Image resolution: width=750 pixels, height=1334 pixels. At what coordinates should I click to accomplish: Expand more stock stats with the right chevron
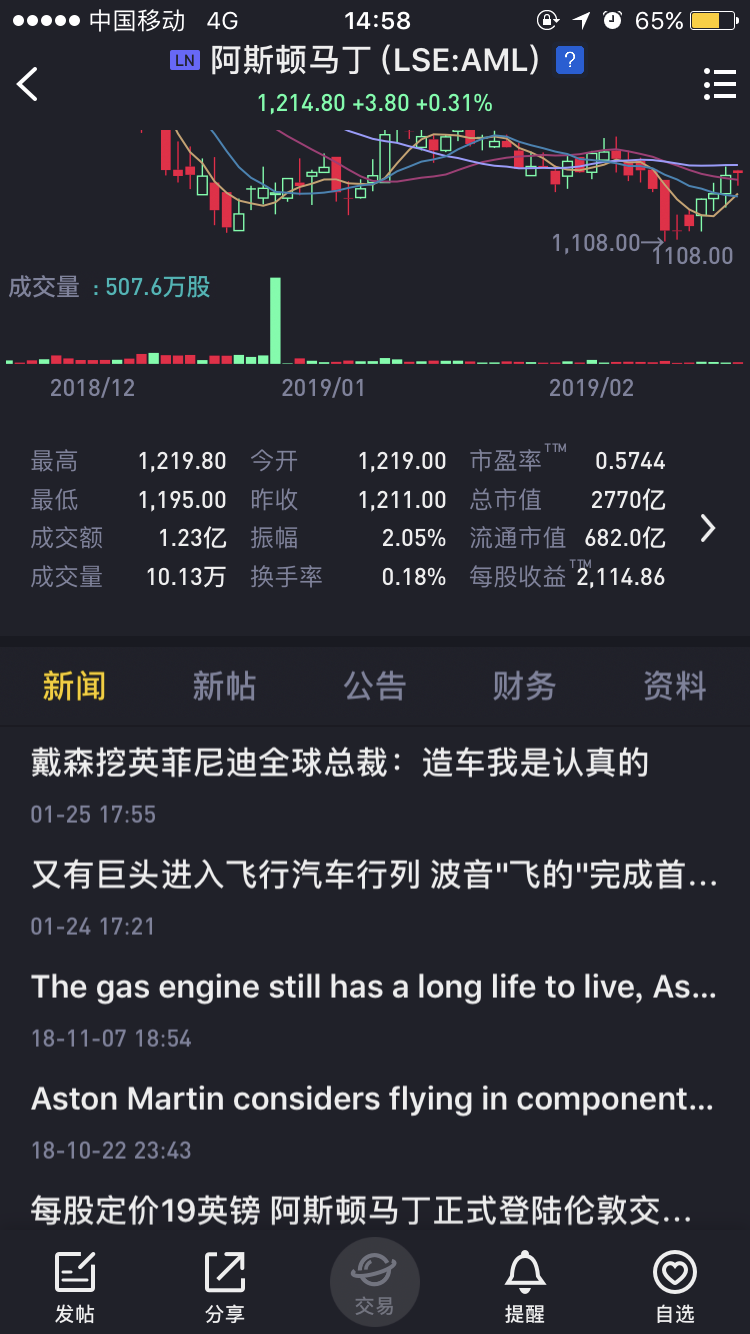708,528
